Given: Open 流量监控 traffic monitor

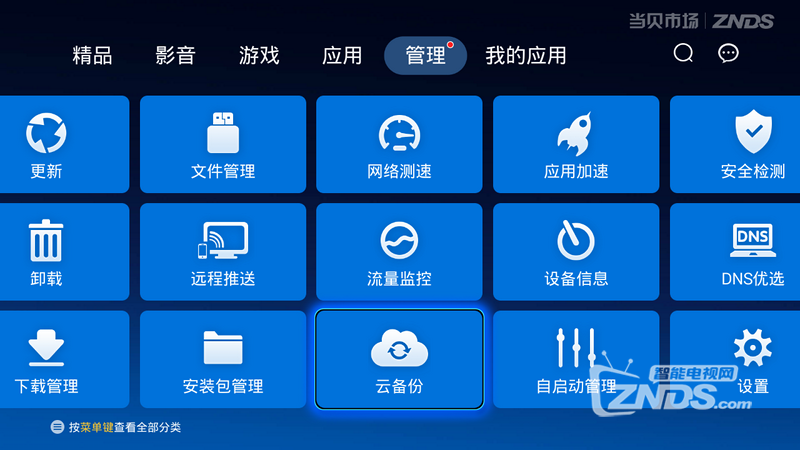Looking at the screenshot, I should pyautogui.click(x=399, y=251).
